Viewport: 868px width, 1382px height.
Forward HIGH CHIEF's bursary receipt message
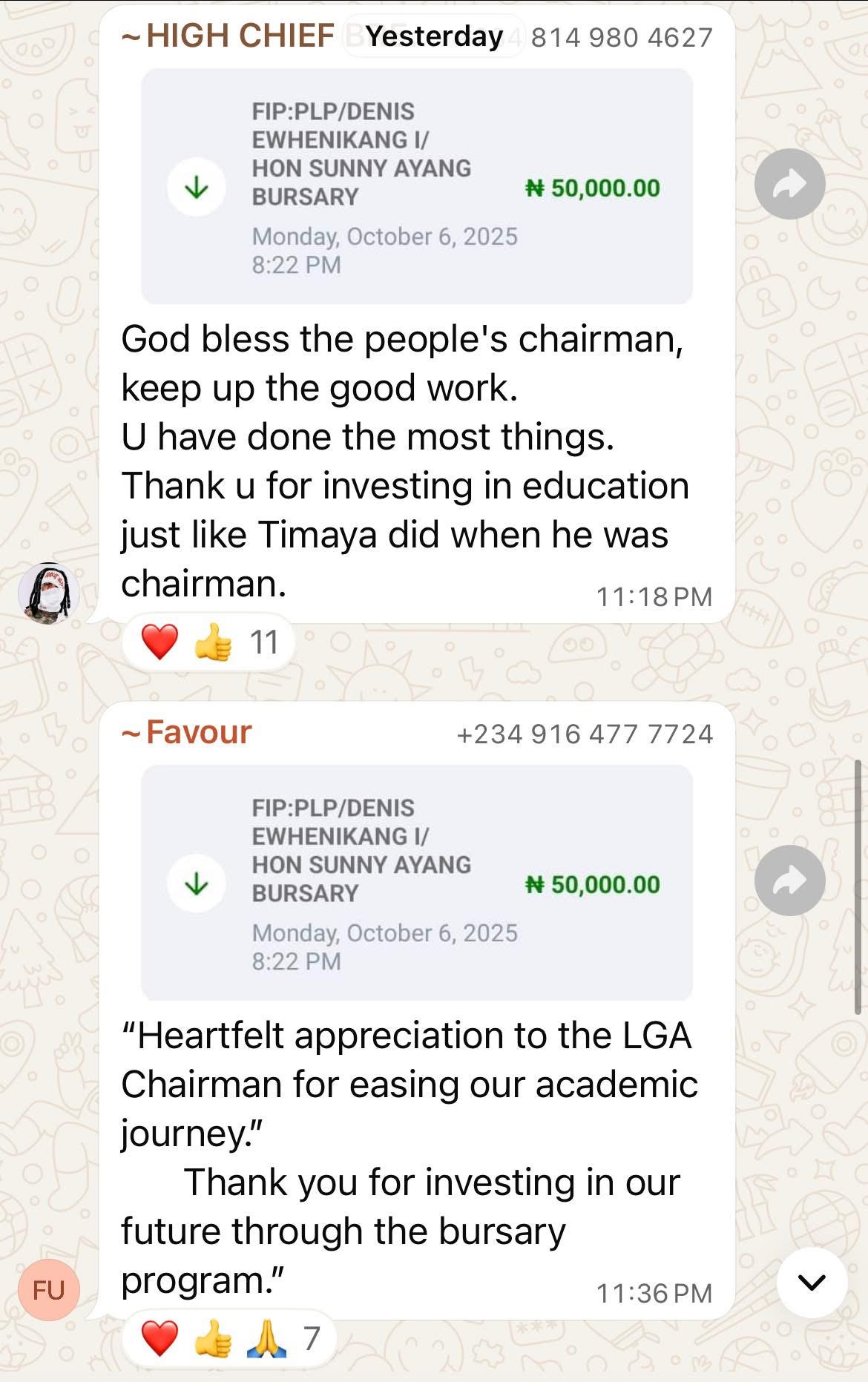789,184
